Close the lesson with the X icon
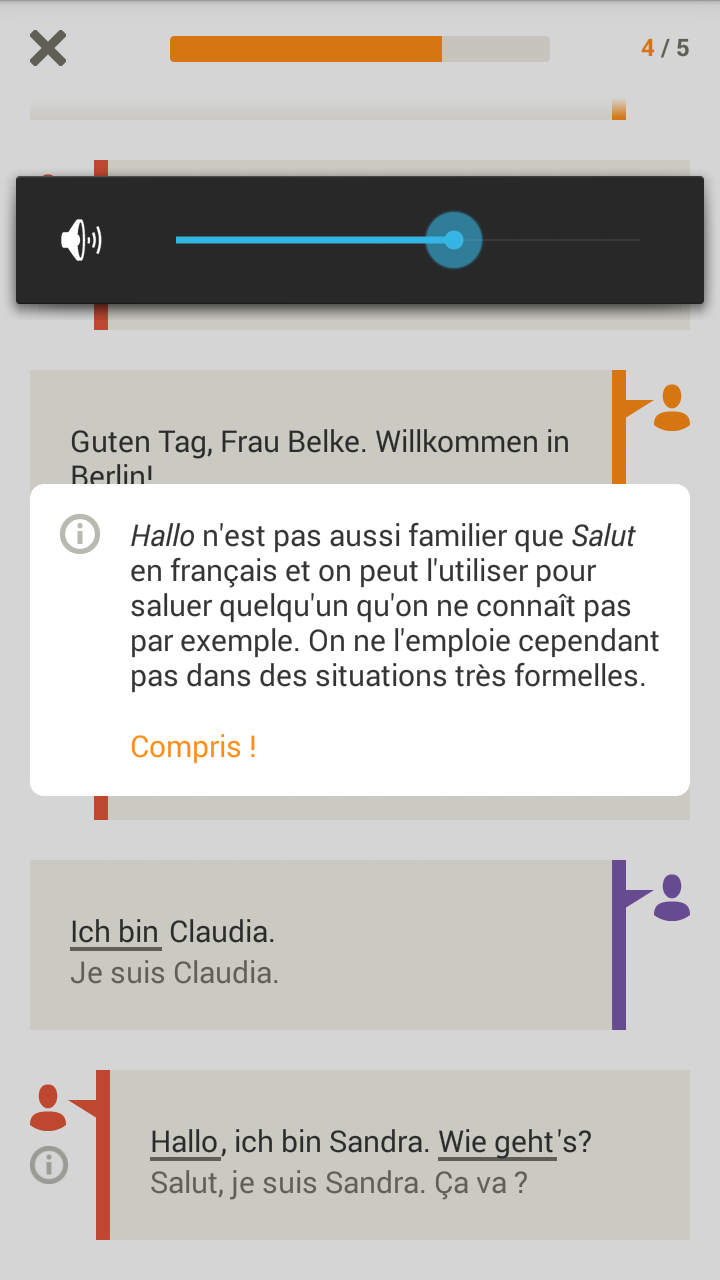The height and width of the screenshot is (1280, 720). tap(47, 48)
